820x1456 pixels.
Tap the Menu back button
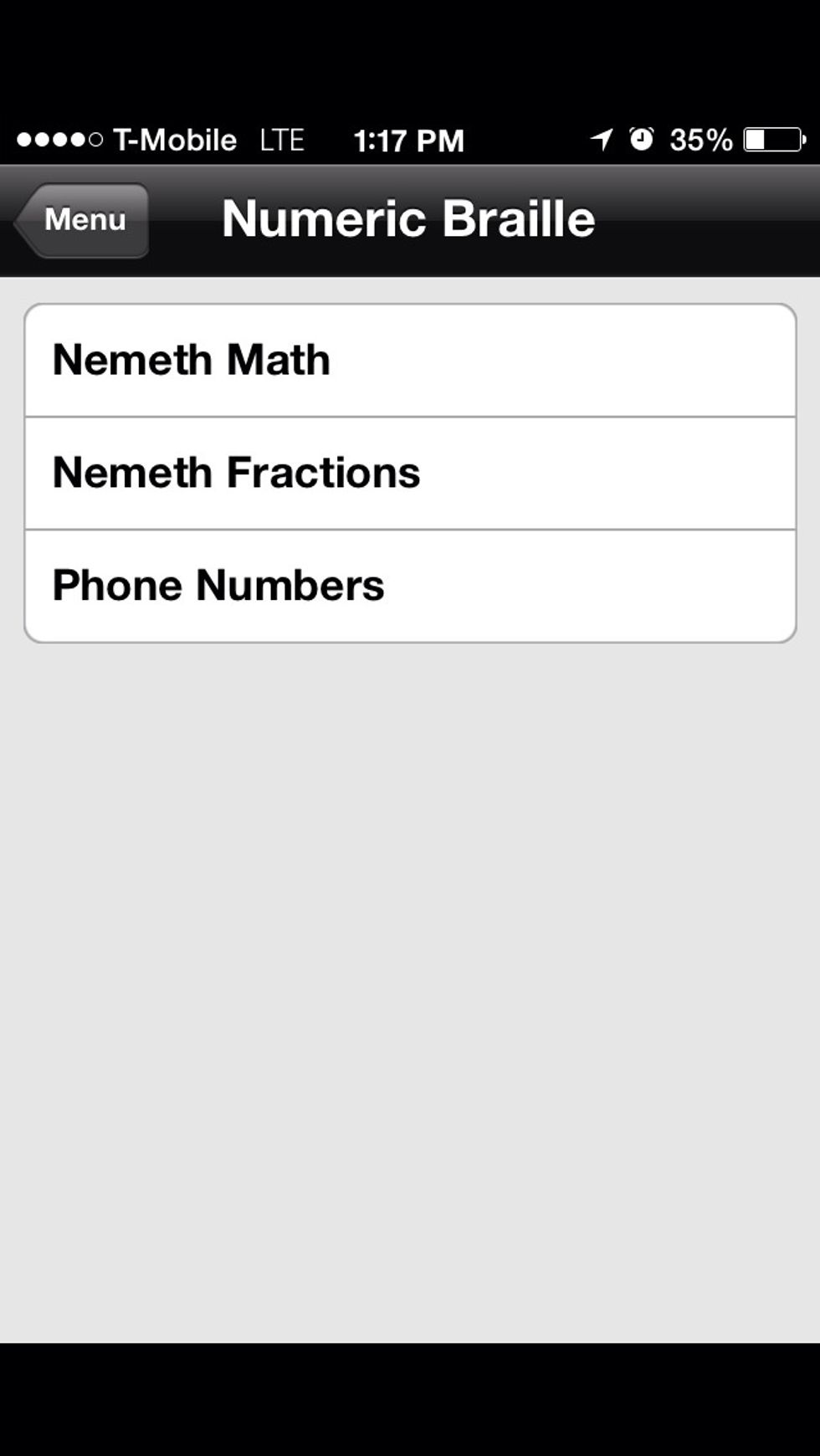(82, 219)
